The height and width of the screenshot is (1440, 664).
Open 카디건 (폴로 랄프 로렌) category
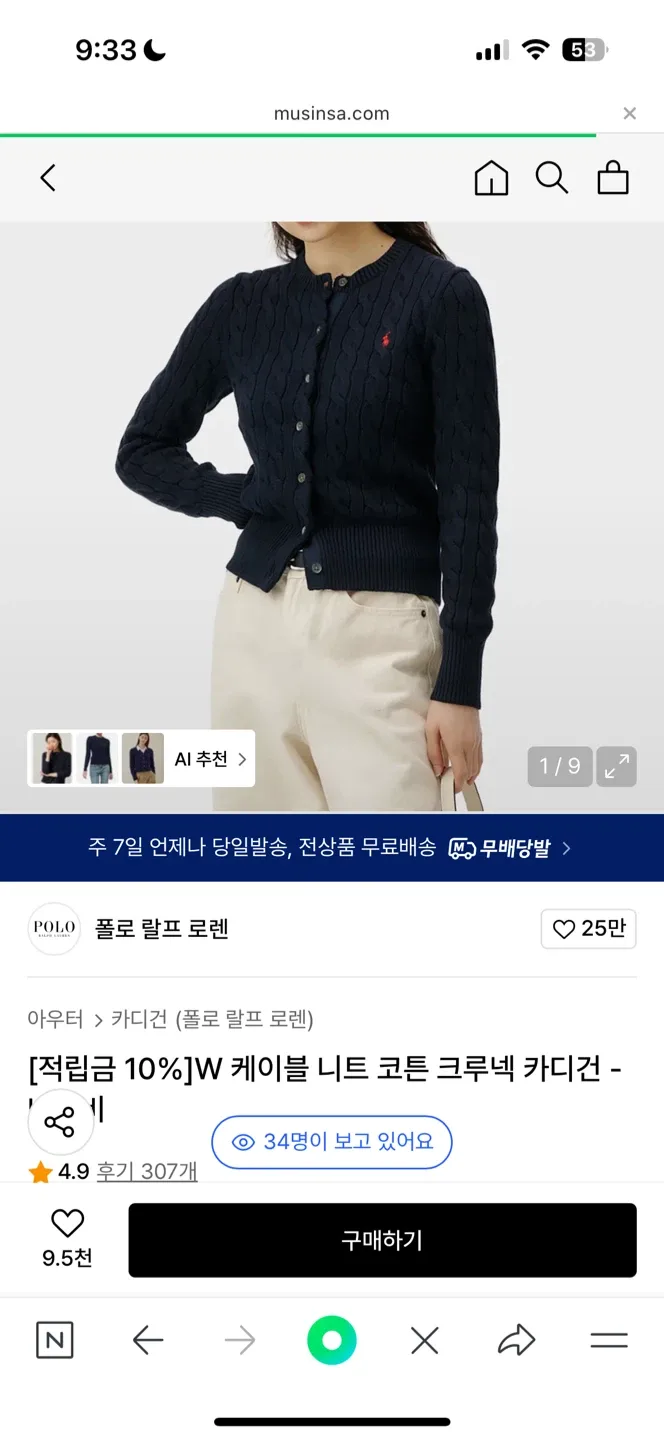[x=212, y=1019]
